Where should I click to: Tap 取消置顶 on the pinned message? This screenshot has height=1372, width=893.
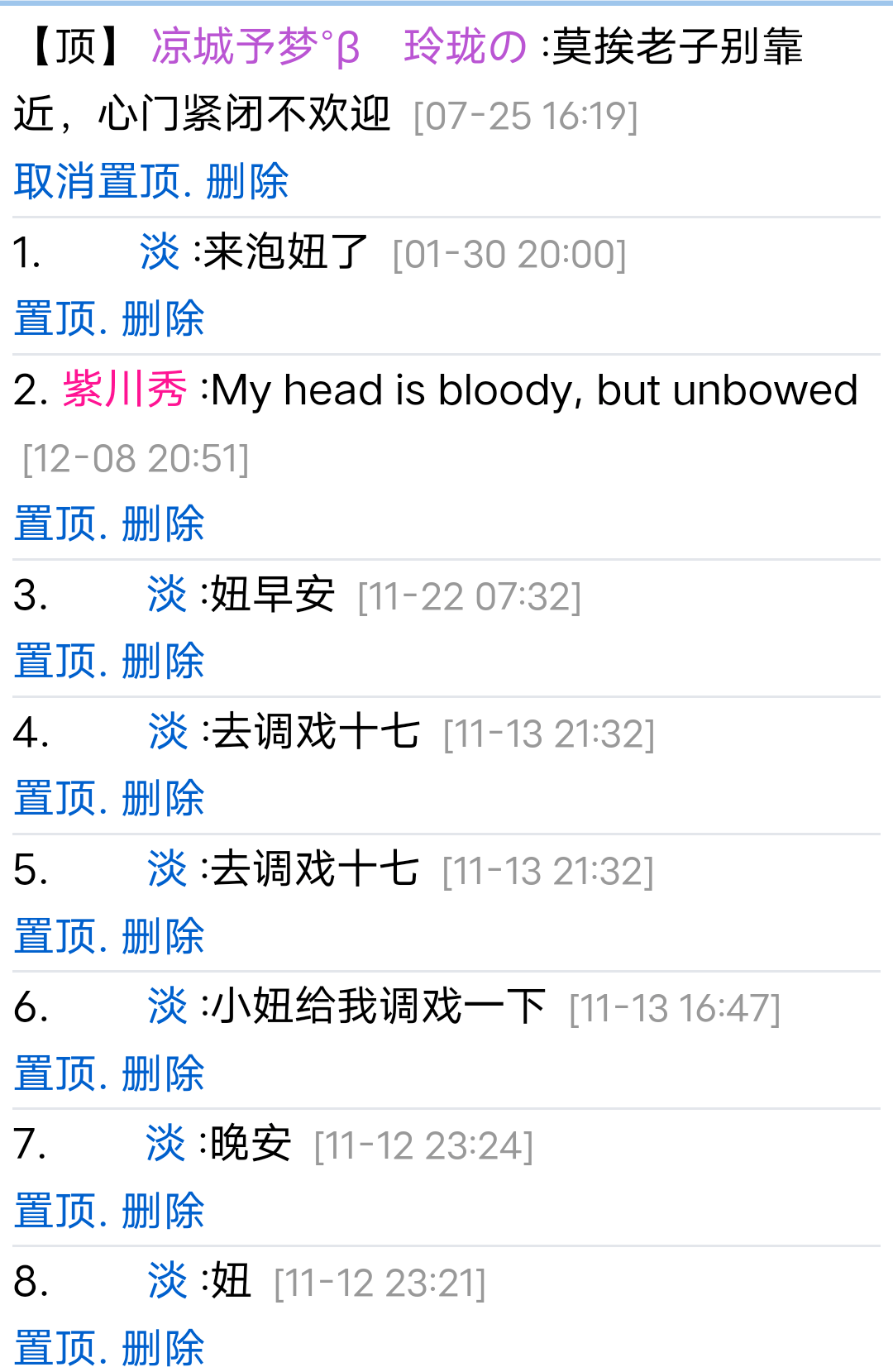[97, 182]
